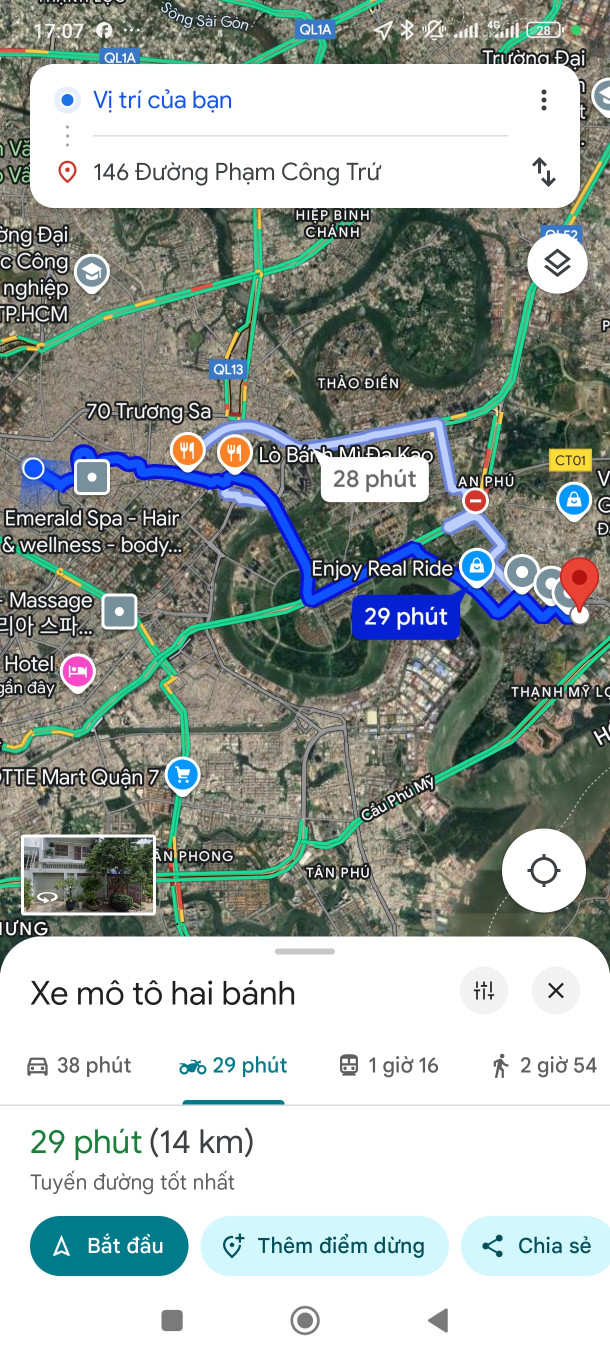Tap Thêm điểm dừng to add stop
Screen dimensions: 610x1356
(x=324, y=1246)
